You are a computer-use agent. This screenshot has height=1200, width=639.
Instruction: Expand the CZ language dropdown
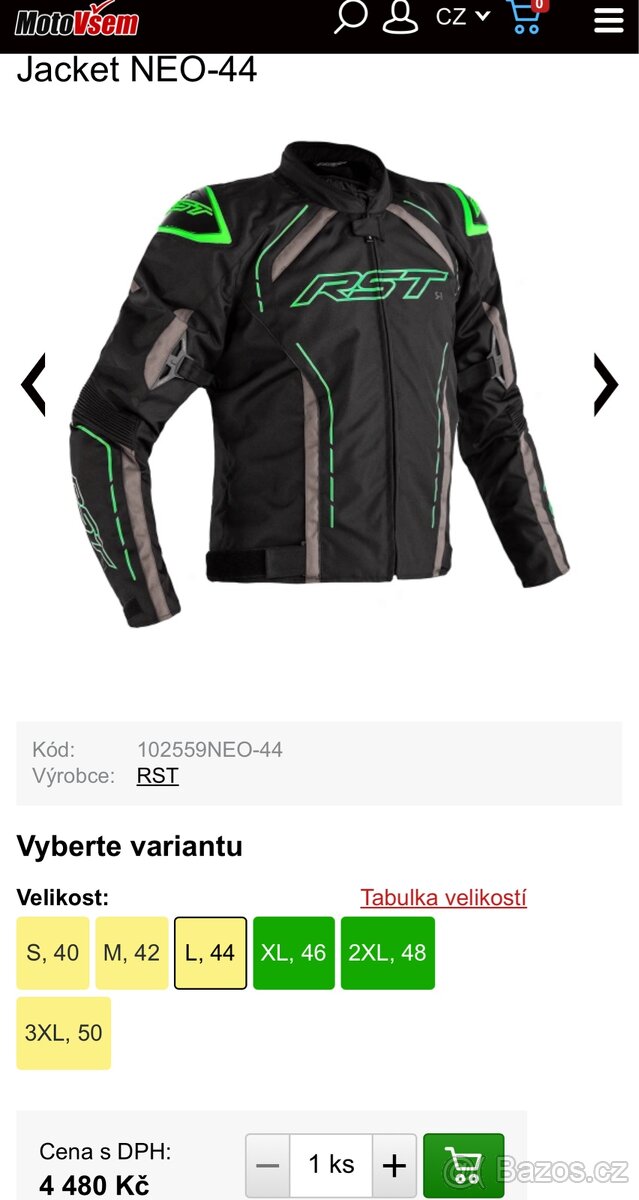[x=462, y=17]
